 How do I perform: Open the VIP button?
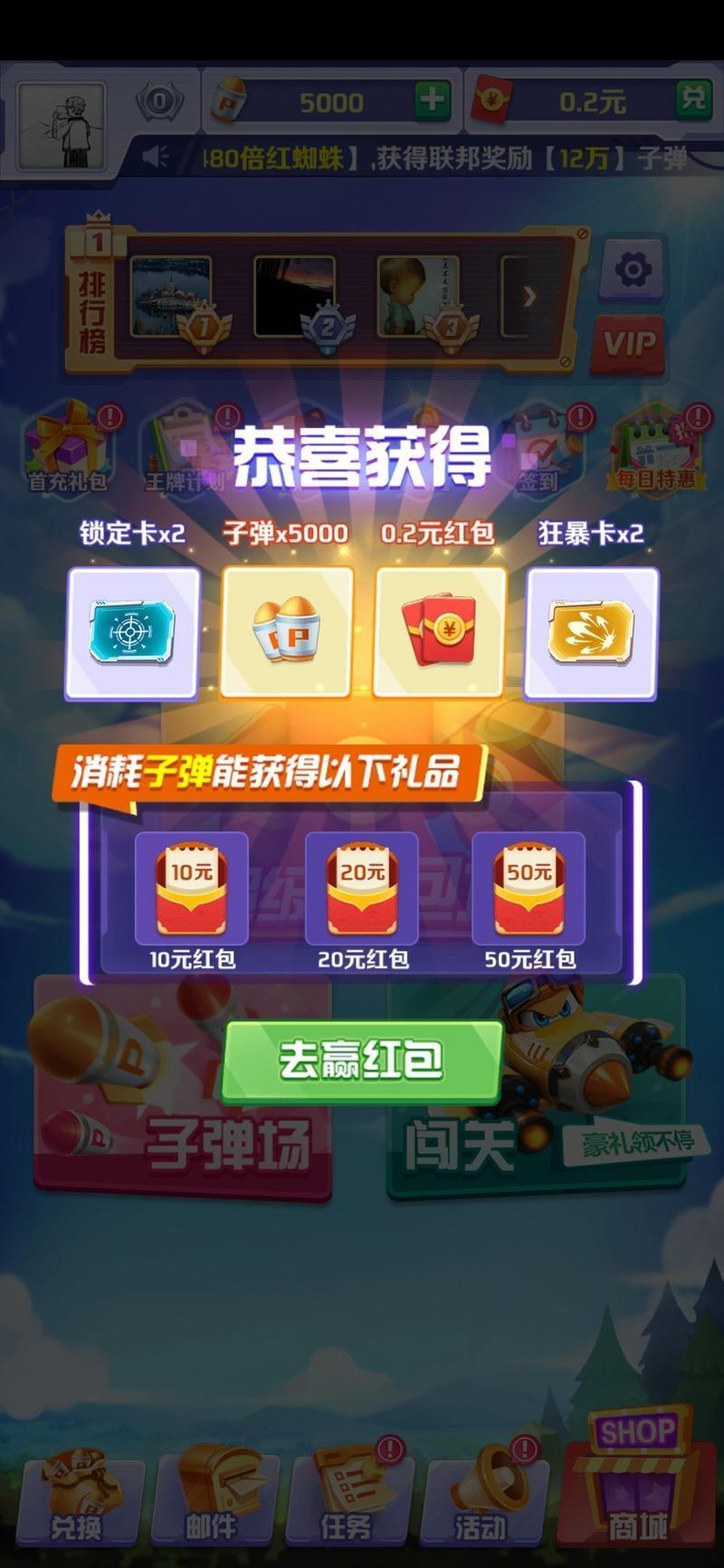pos(629,343)
